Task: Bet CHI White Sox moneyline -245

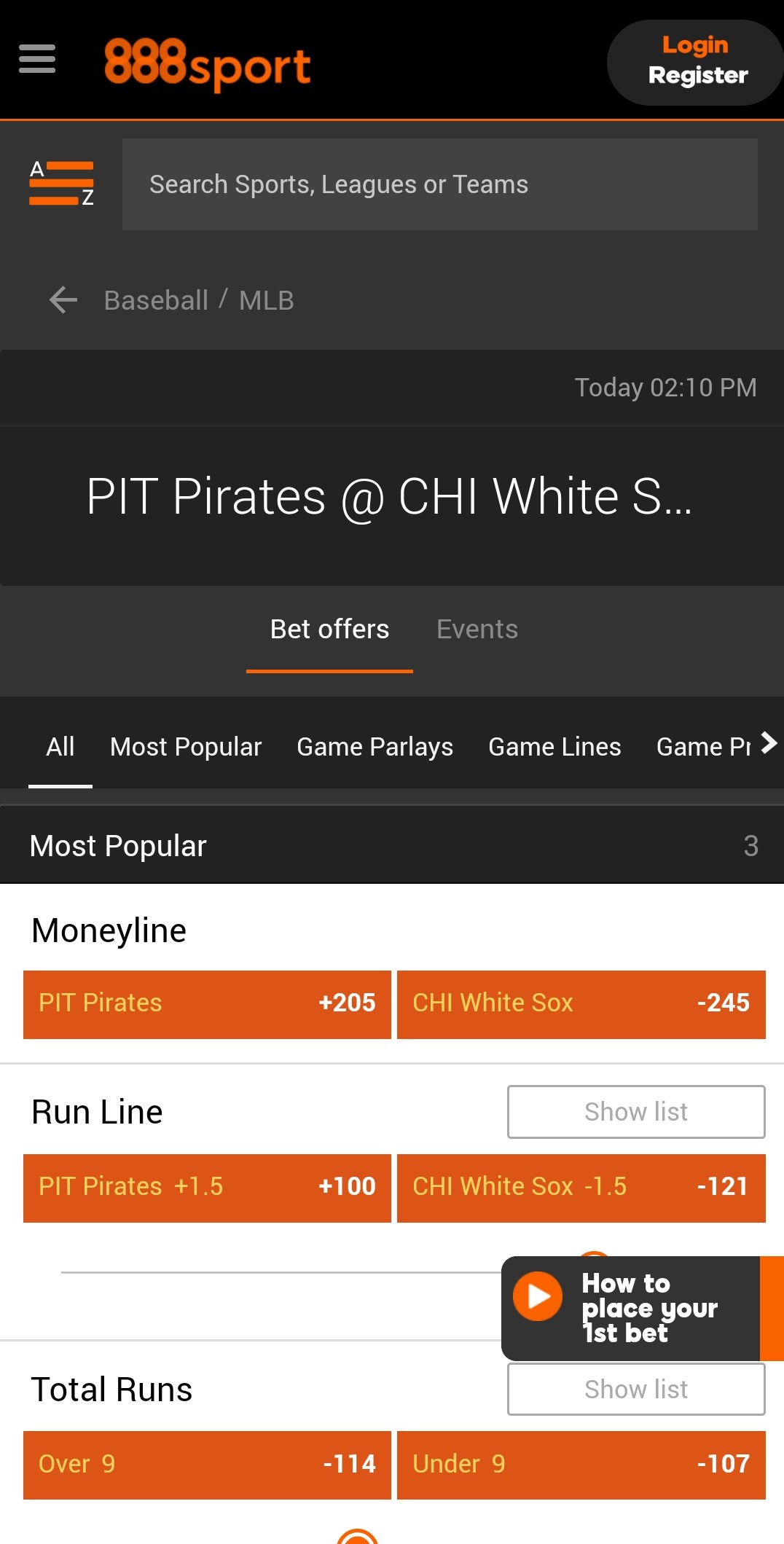Action: (581, 1004)
